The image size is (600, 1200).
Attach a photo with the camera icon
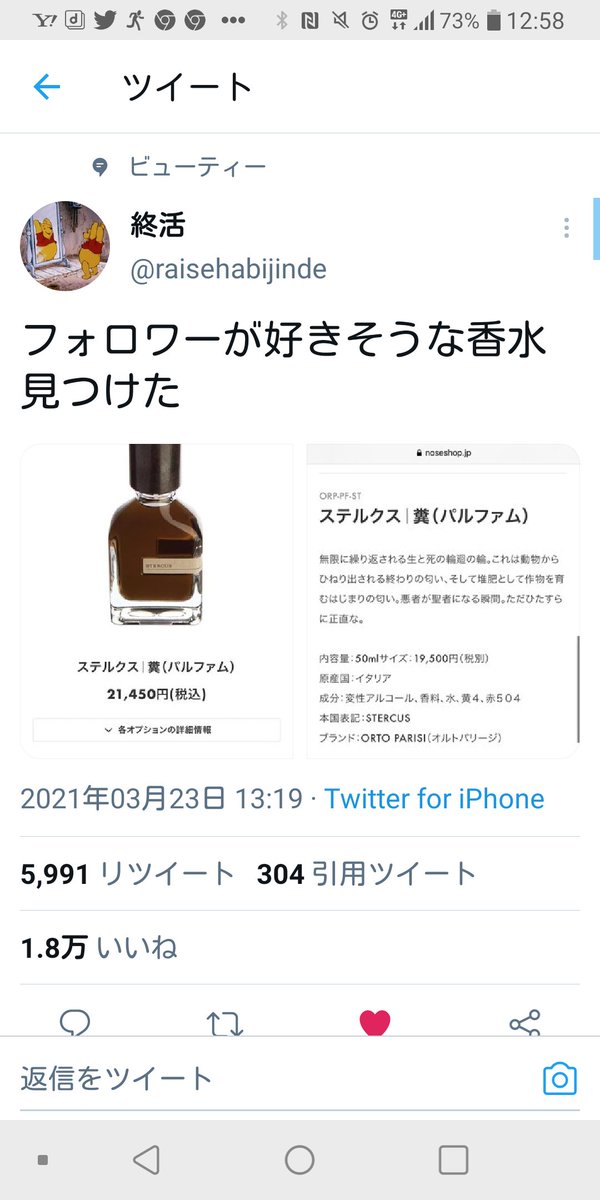click(559, 1079)
